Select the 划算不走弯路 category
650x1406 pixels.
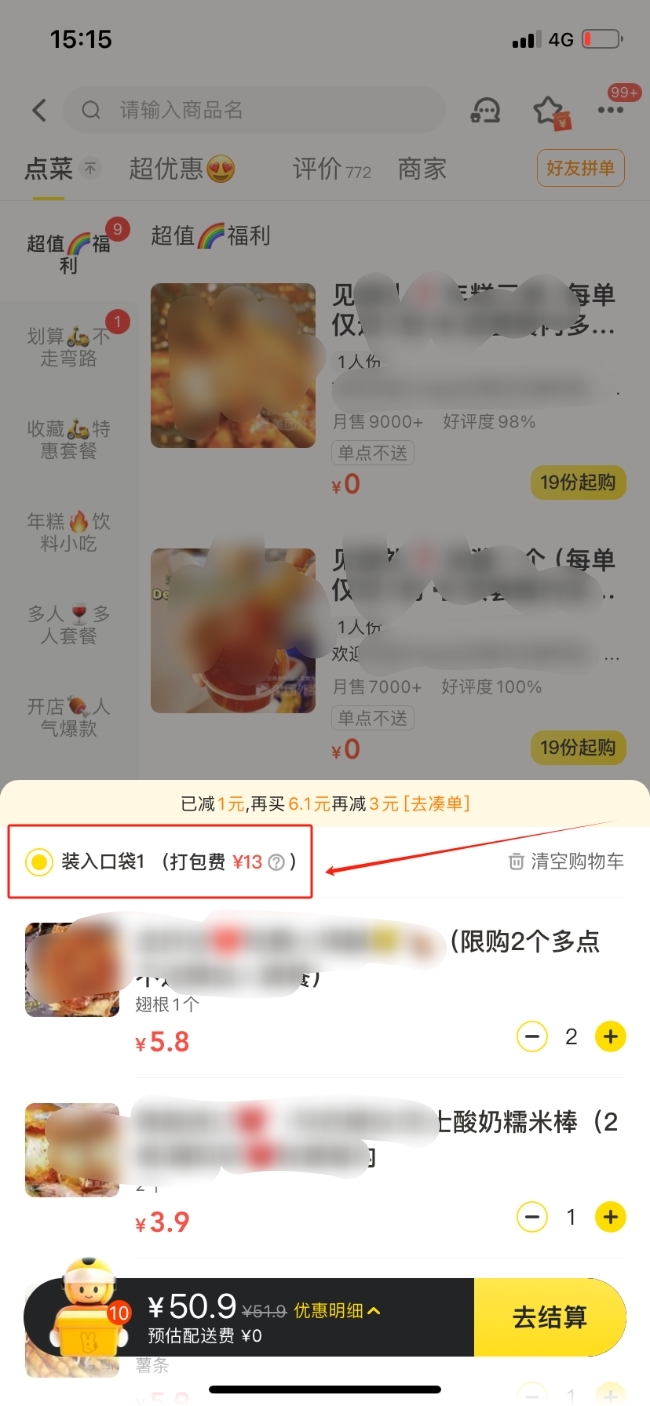pyautogui.click(x=68, y=347)
